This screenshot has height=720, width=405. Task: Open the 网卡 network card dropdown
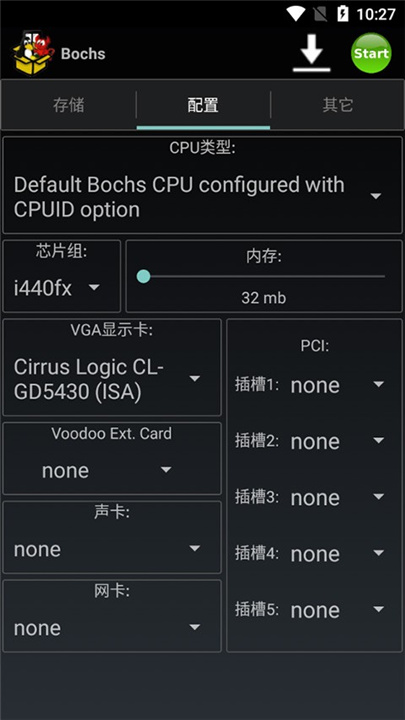[x=112, y=628]
